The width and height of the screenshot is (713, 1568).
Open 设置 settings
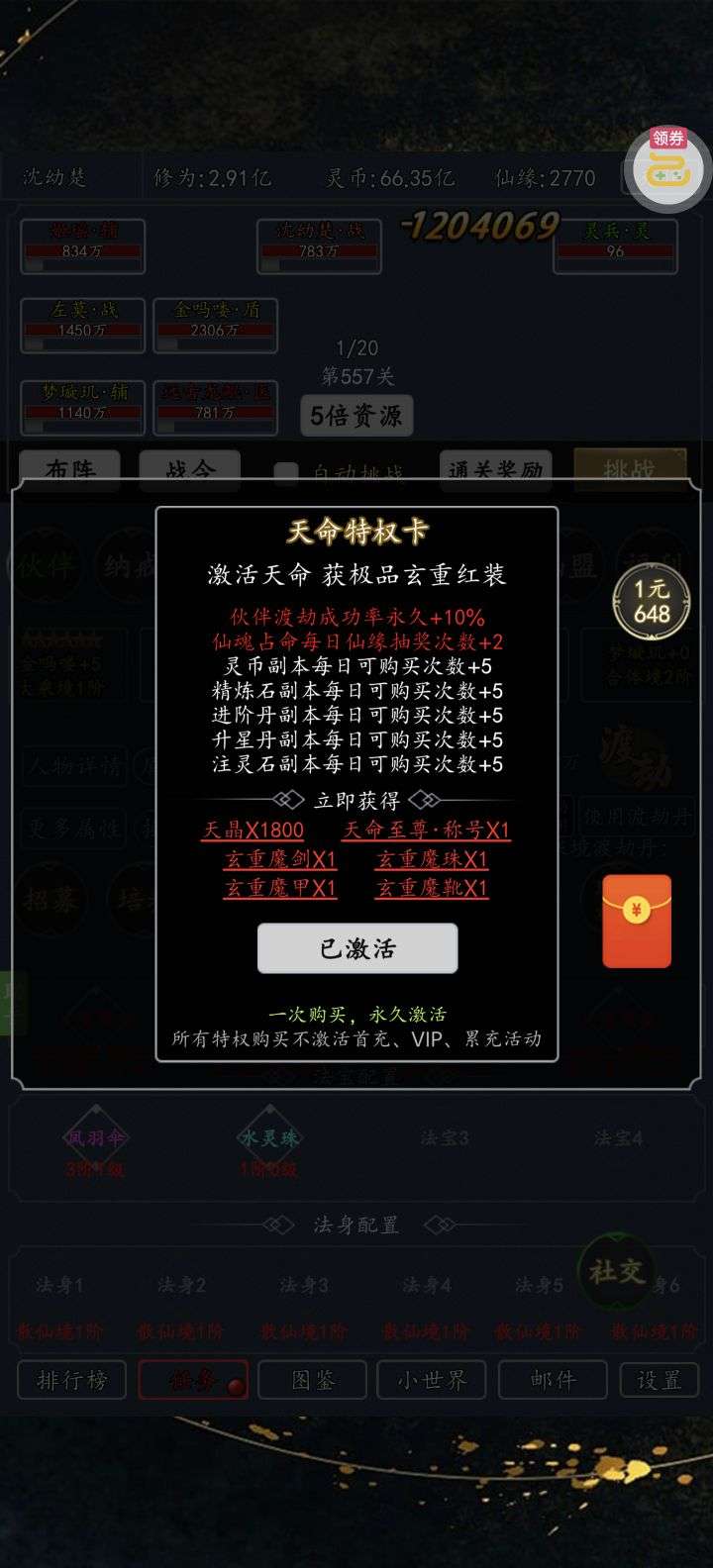click(x=658, y=1379)
